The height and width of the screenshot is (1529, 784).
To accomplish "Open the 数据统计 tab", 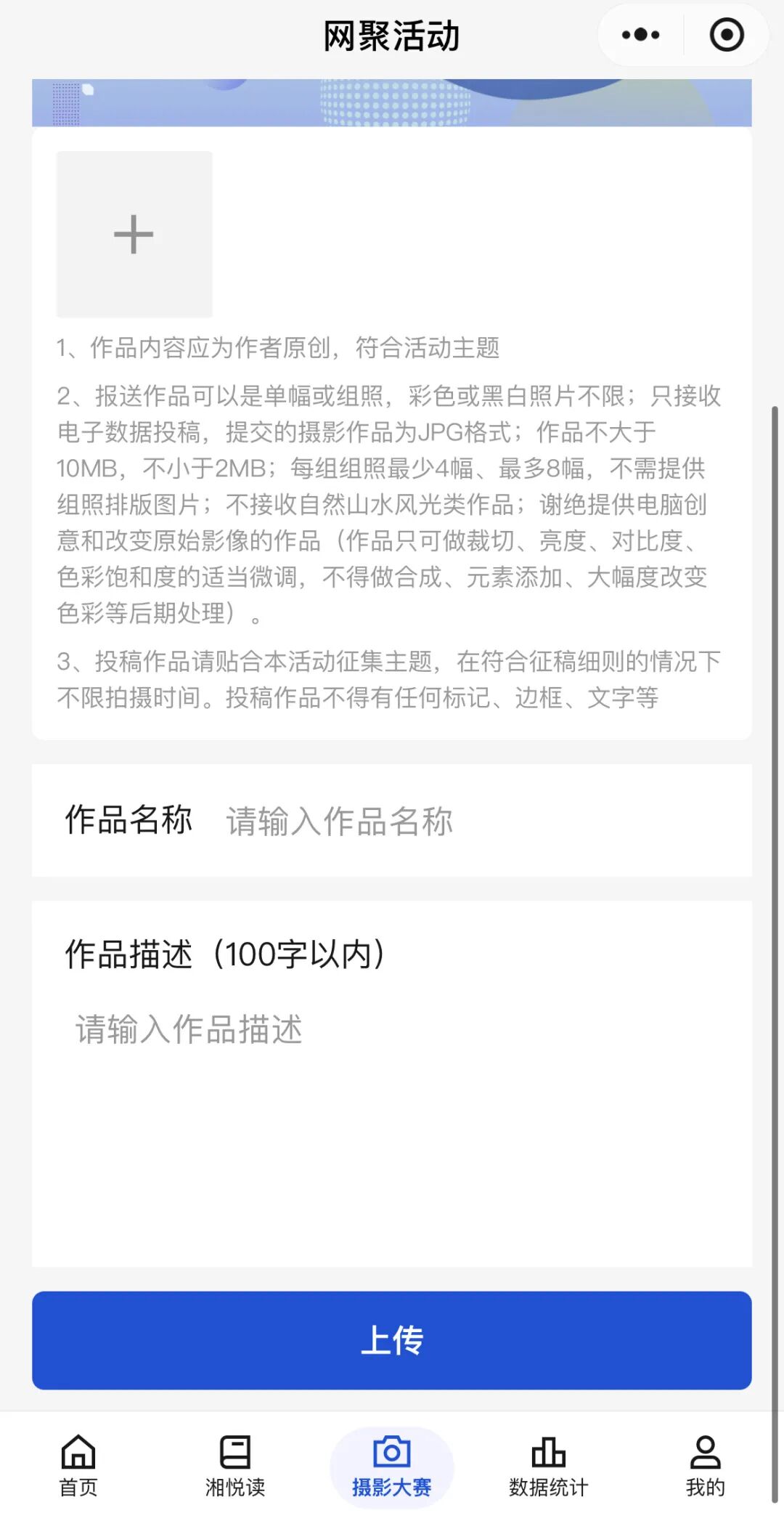I will tap(549, 1466).
